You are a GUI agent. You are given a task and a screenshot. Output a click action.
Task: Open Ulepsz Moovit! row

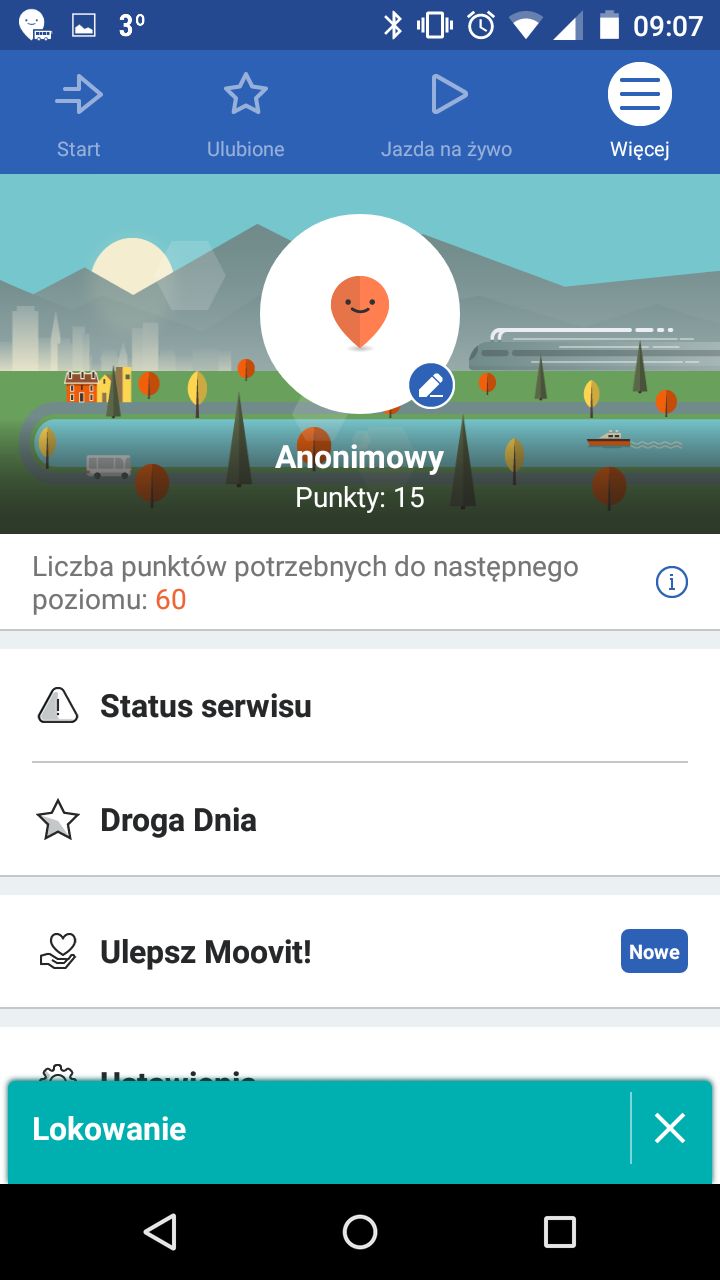pos(360,952)
